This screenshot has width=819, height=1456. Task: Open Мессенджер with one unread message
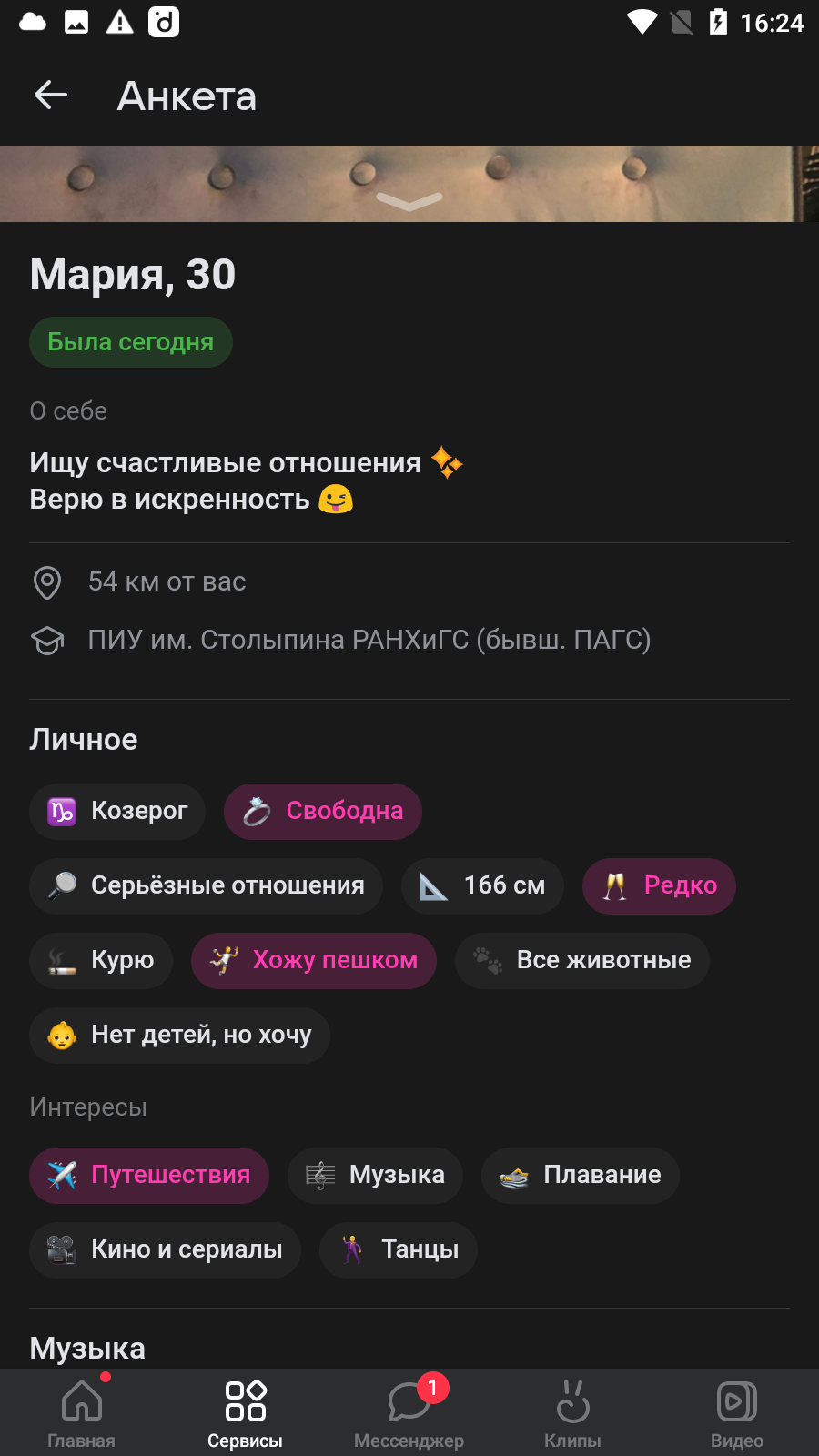[x=409, y=1412]
